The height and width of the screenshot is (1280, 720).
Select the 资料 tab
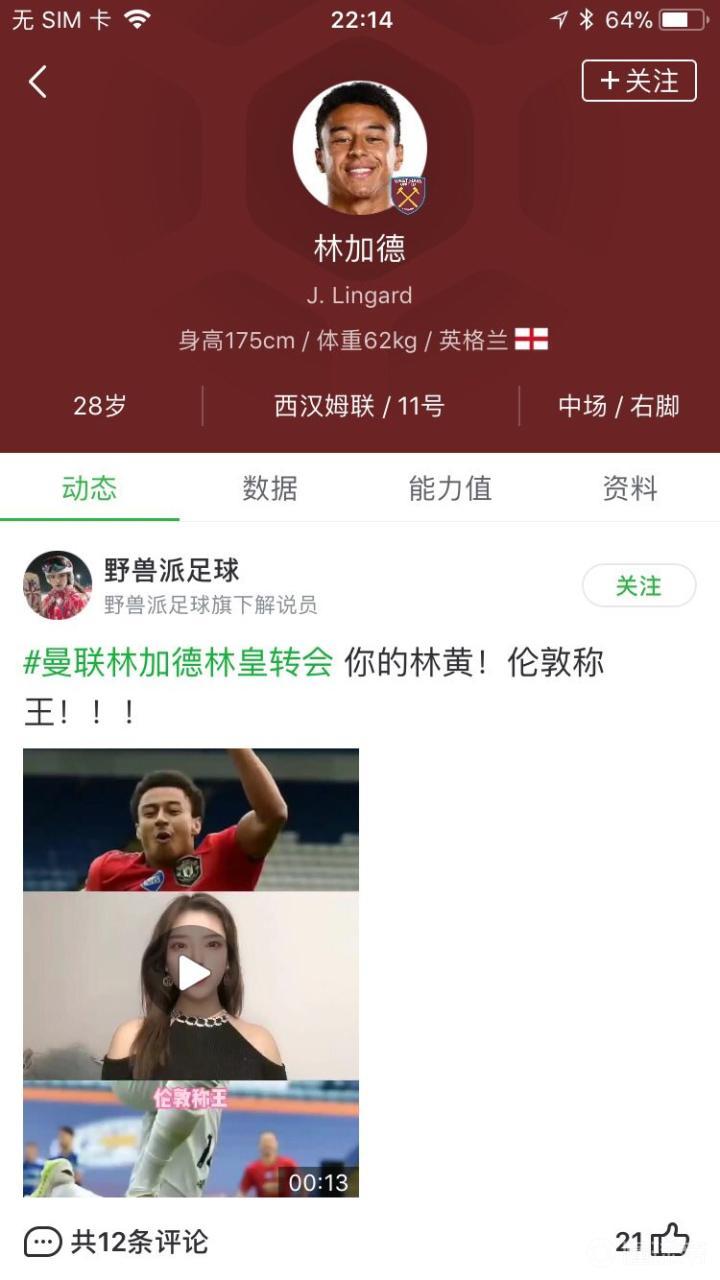pyautogui.click(x=630, y=488)
